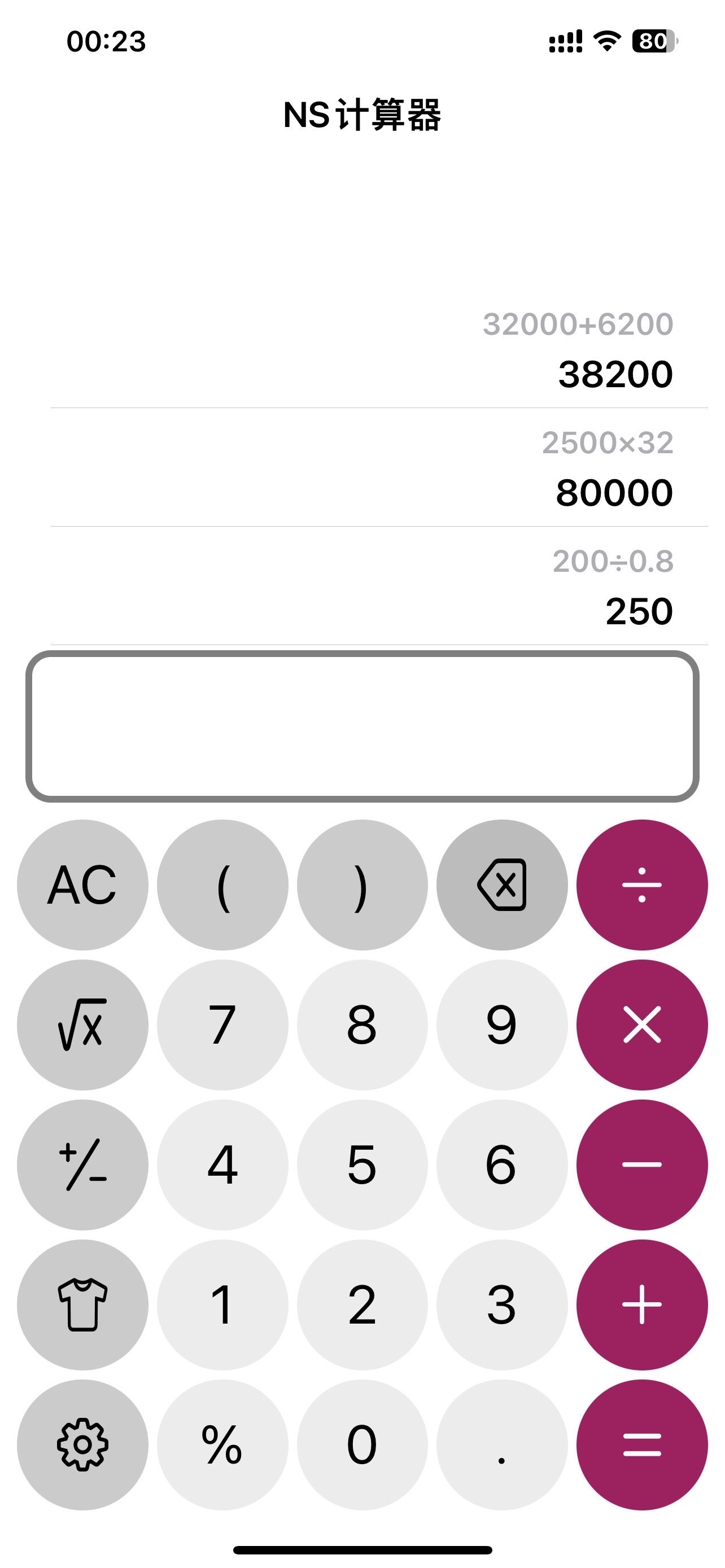Tap the plus operator key

pyautogui.click(x=642, y=1304)
